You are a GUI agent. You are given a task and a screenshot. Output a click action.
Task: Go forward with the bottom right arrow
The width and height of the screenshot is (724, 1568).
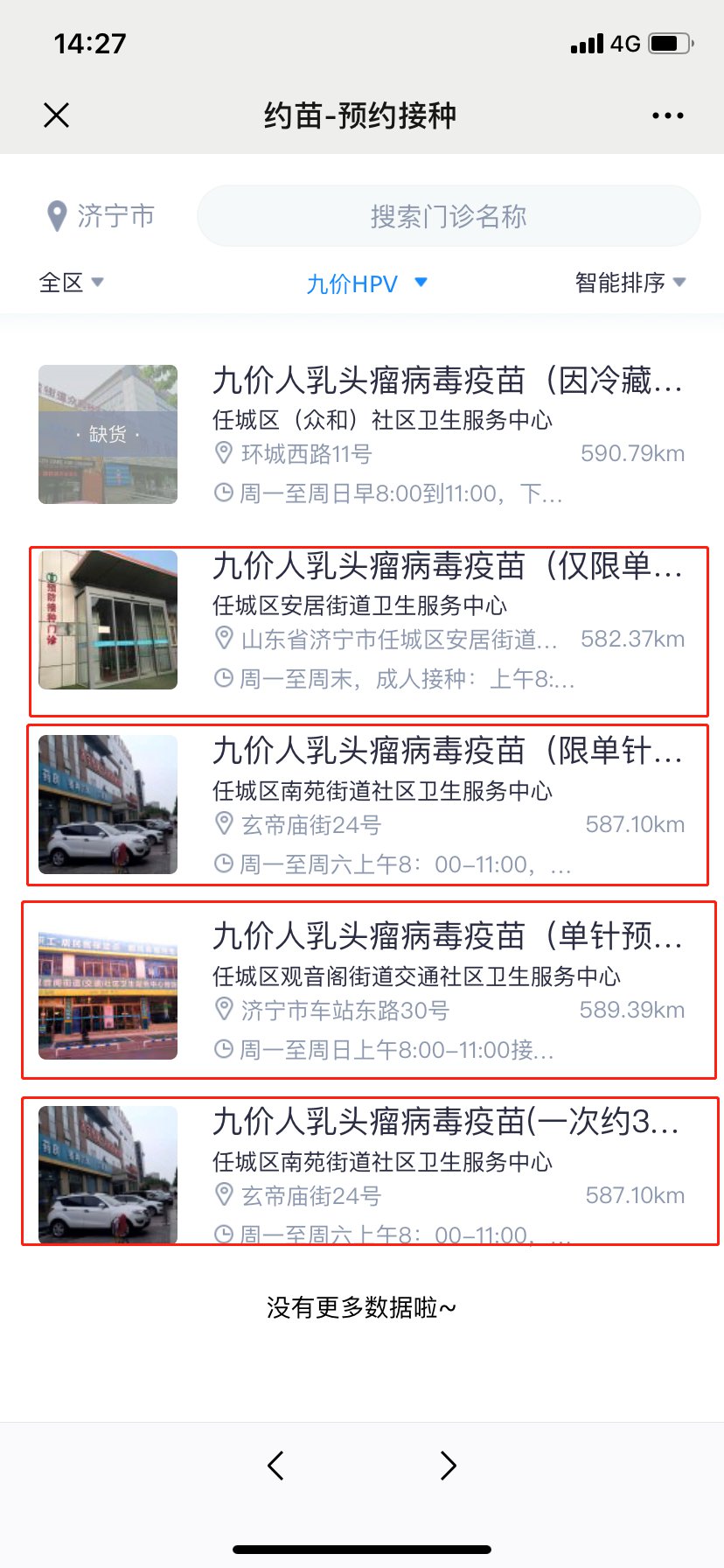pyautogui.click(x=449, y=1465)
